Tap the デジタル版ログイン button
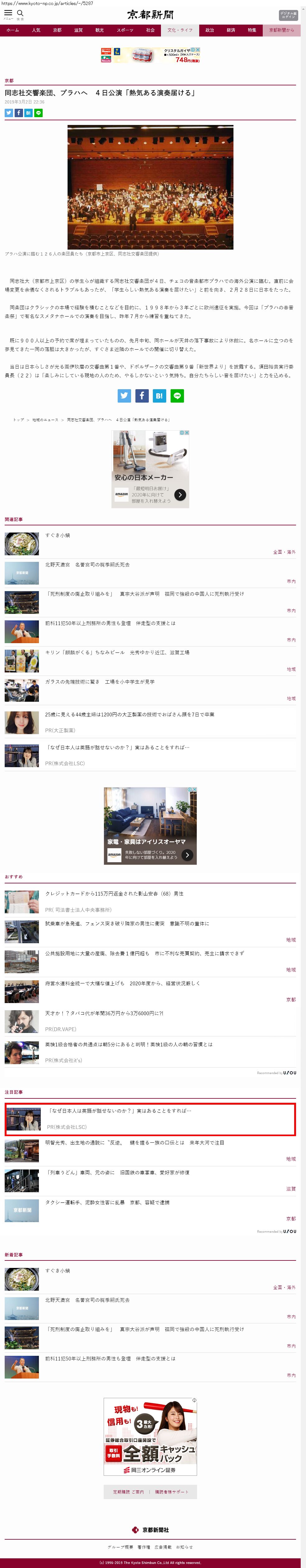The image size is (306, 1568). [x=288, y=15]
